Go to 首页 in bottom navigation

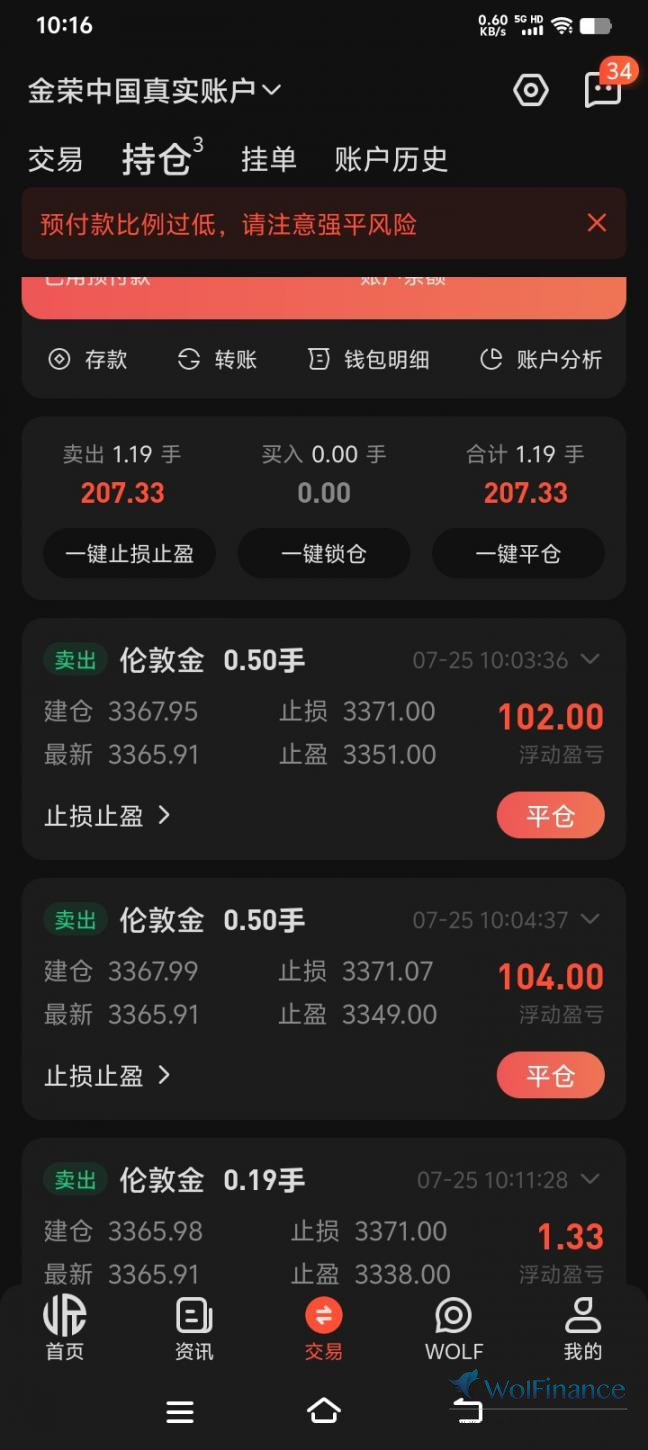point(65,1329)
